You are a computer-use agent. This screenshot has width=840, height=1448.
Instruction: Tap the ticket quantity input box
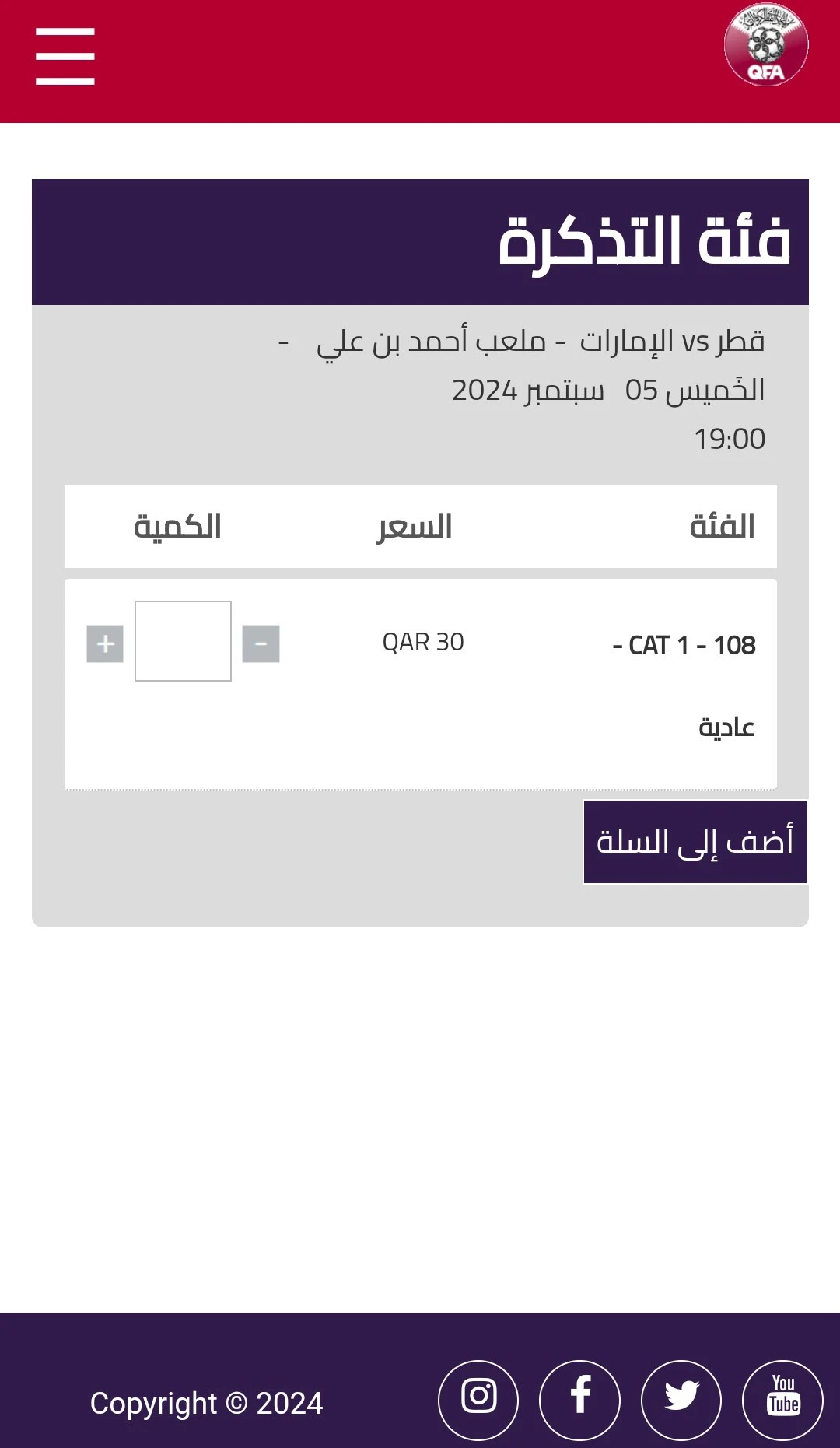[183, 641]
